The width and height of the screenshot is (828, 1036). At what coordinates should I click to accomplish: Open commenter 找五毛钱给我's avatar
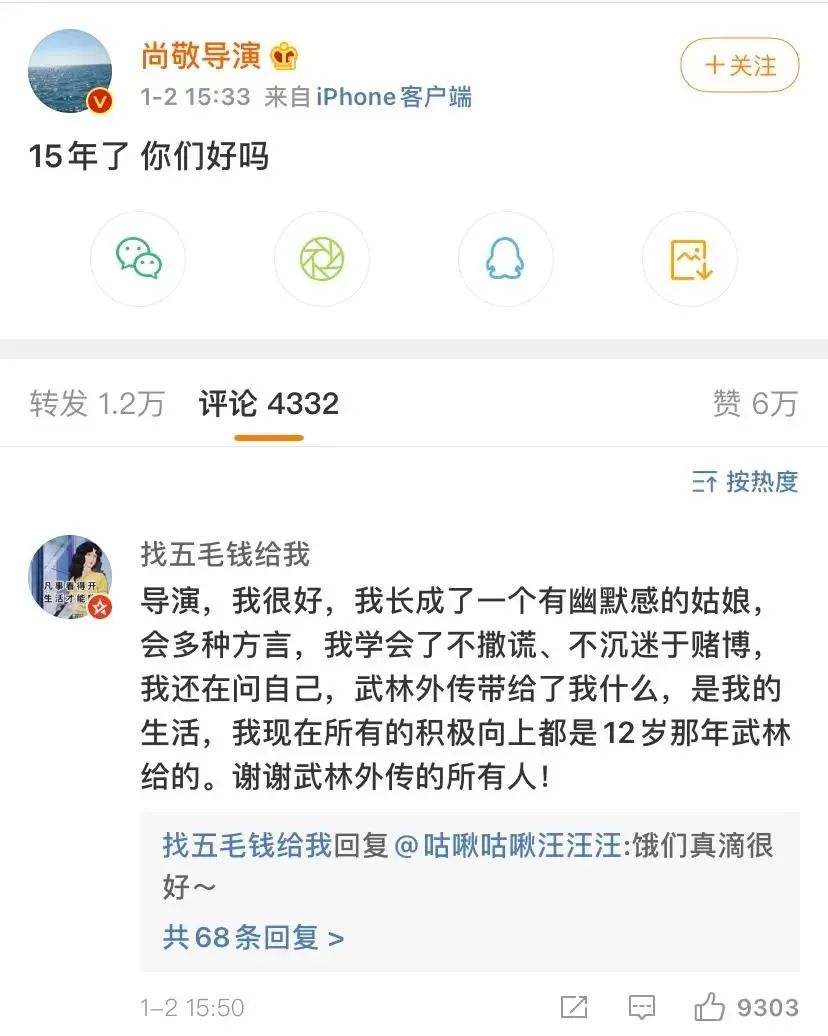(x=70, y=576)
